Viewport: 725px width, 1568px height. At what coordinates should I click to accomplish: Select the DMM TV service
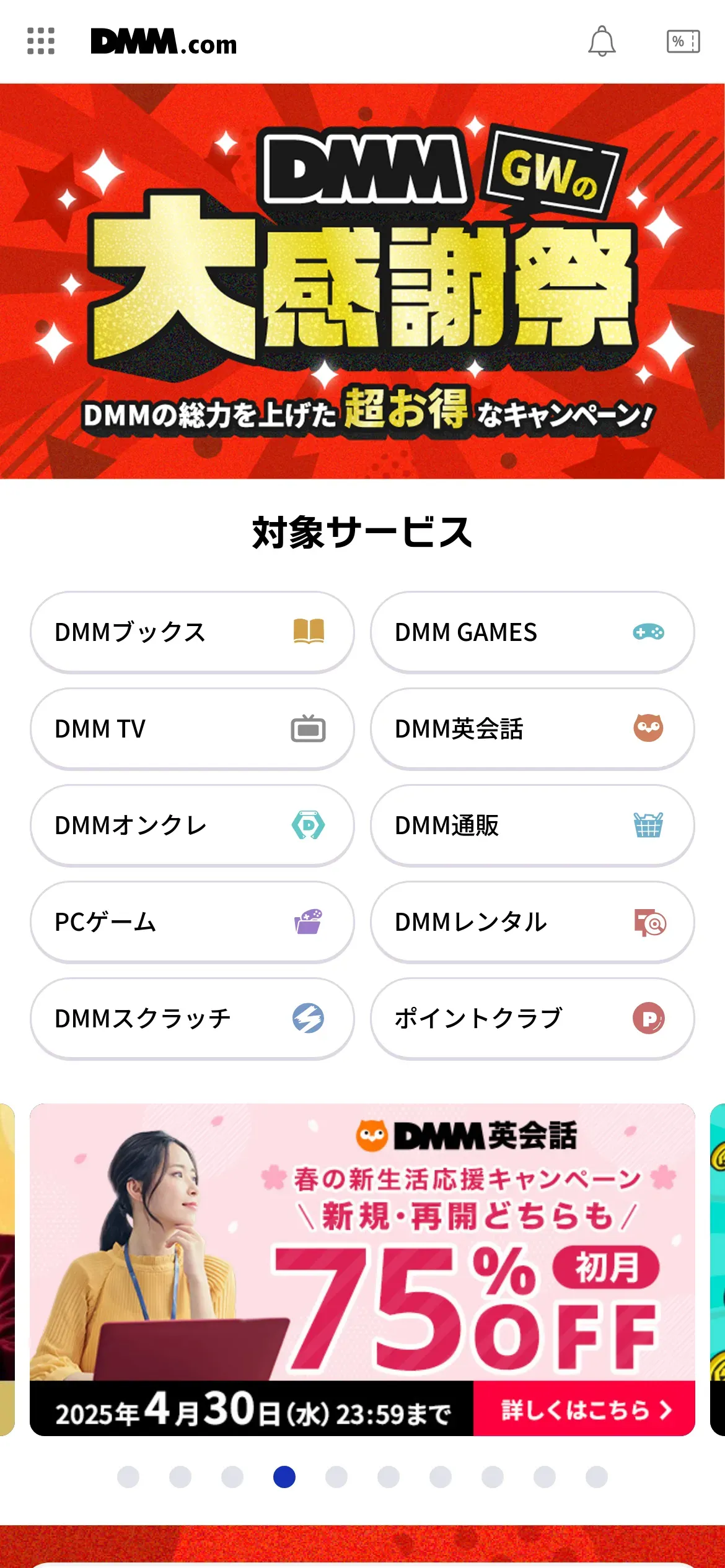pyautogui.click(x=192, y=728)
